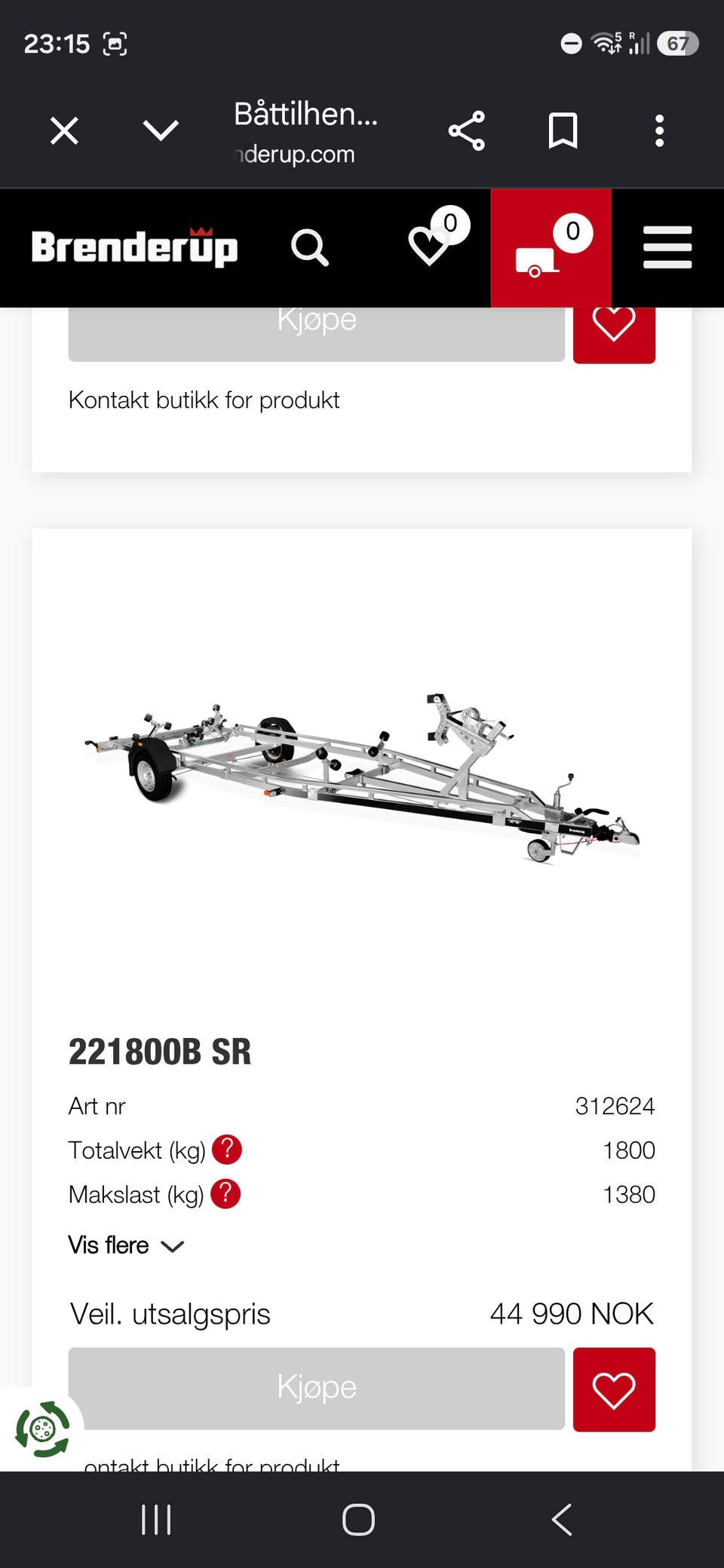The width and height of the screenshot is (724, 1568).
Task: Bookmark this page in browser
Action: (x=563, y=131)
